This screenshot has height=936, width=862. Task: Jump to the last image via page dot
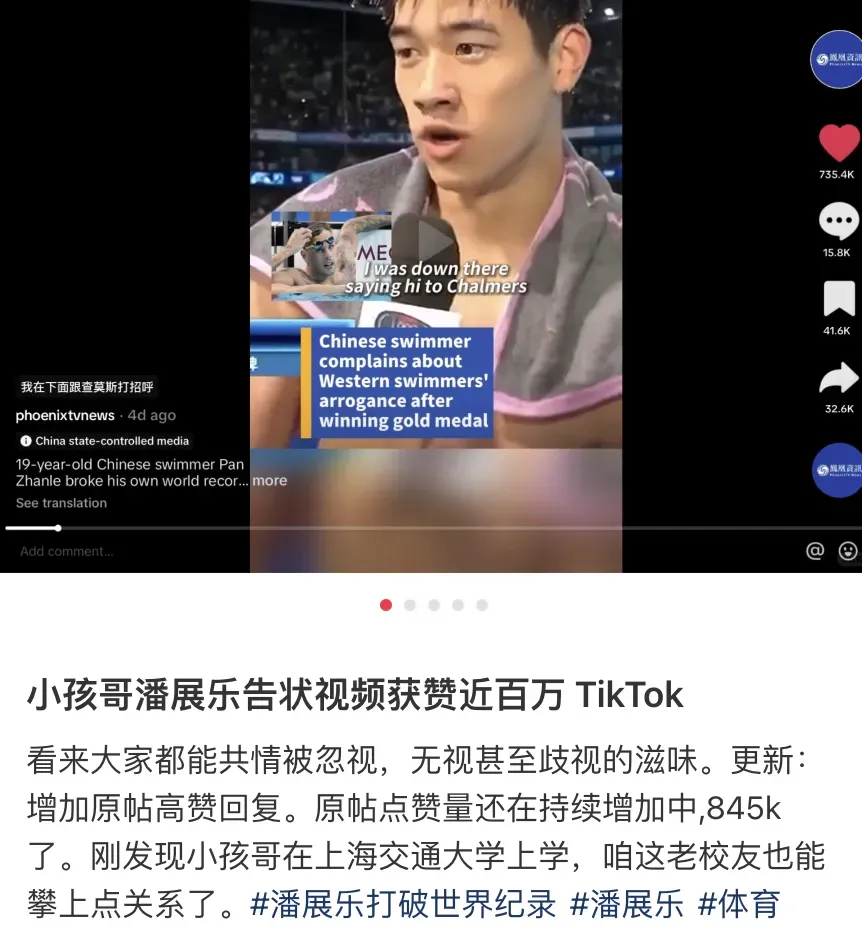click(482, 605)
